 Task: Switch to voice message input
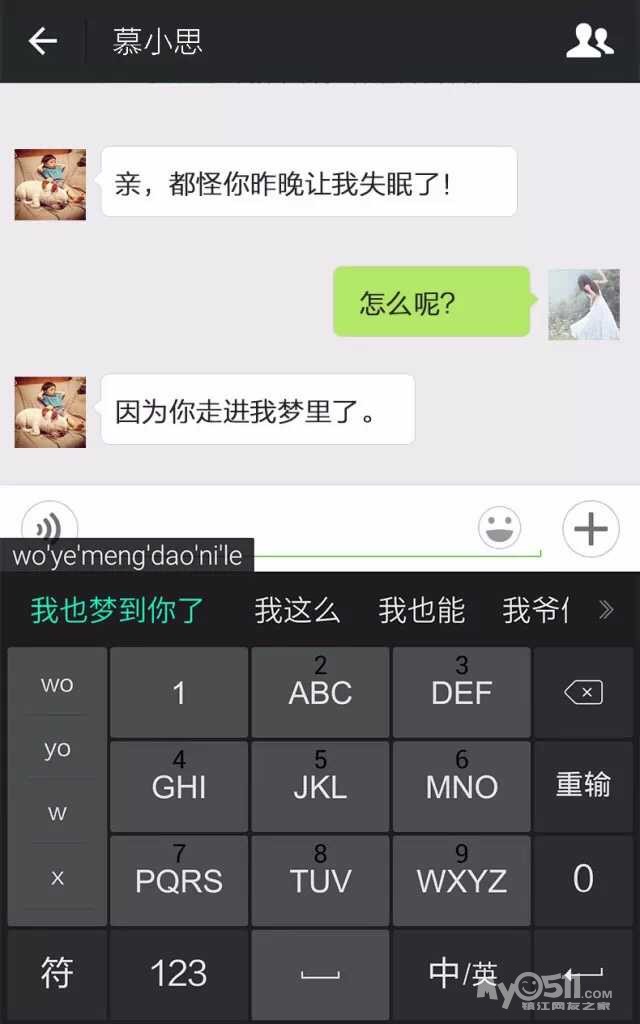click(x=49, y=526)
